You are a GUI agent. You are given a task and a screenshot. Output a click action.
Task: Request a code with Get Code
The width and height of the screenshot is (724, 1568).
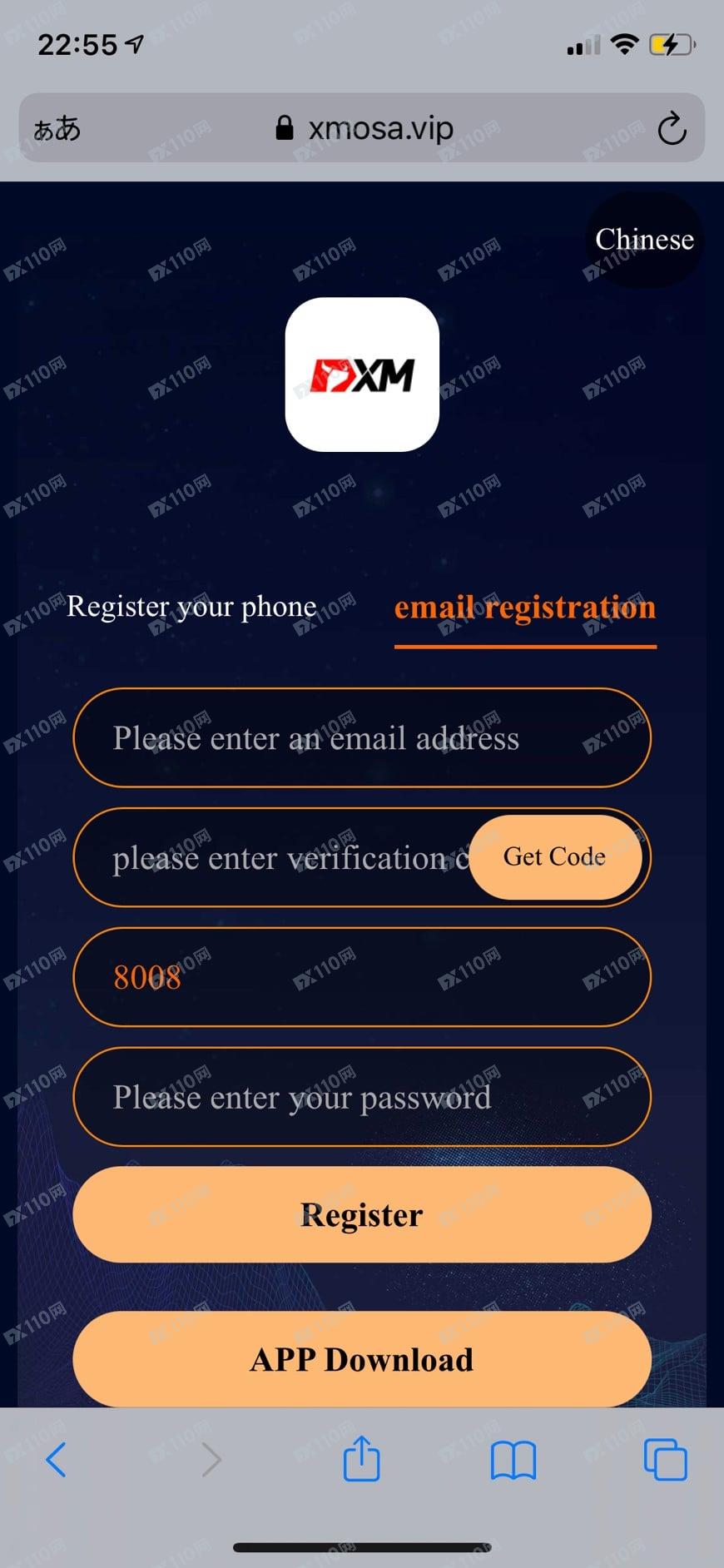[x=554, y=857]
